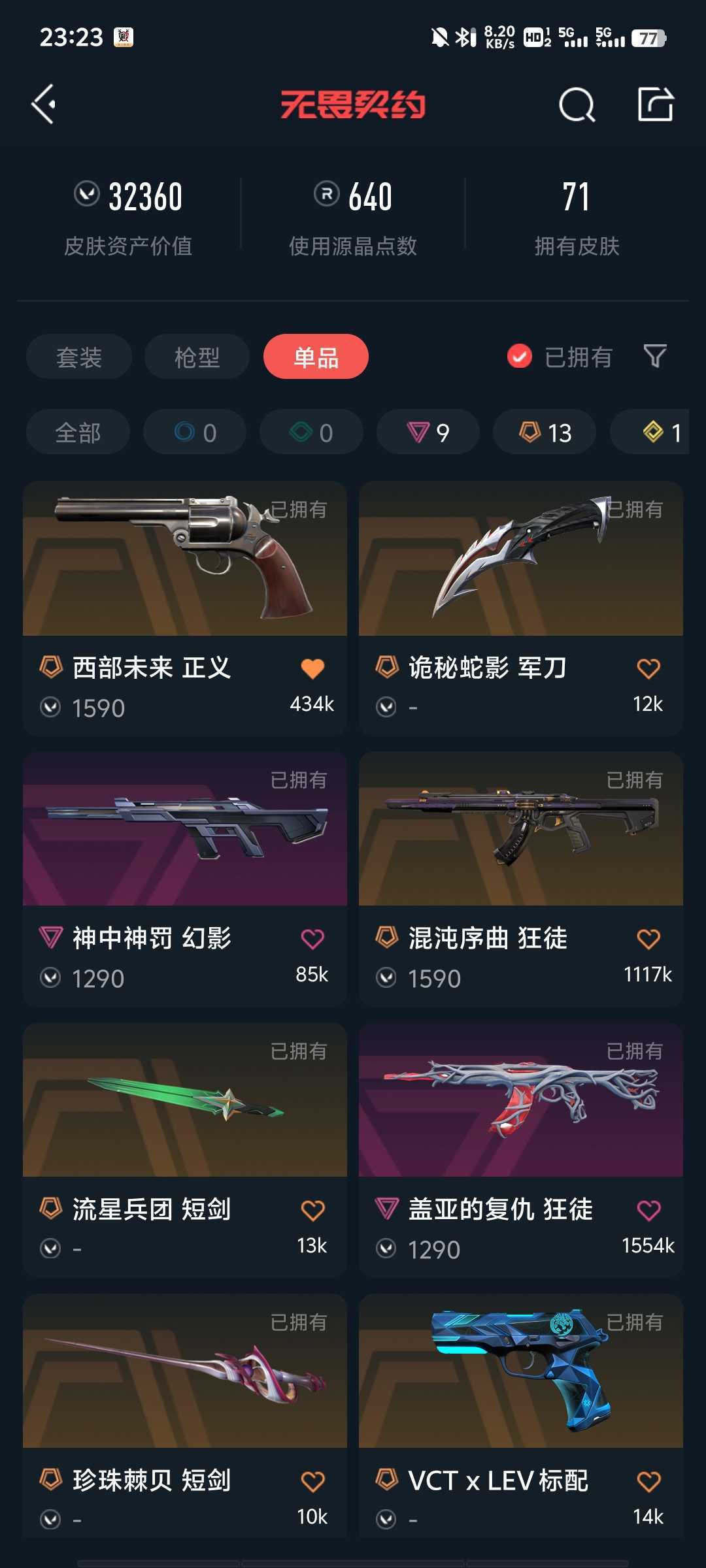The image size is (706, 1568).
Task: Switch to the 套装 tab
Action: tap(79, 357)
